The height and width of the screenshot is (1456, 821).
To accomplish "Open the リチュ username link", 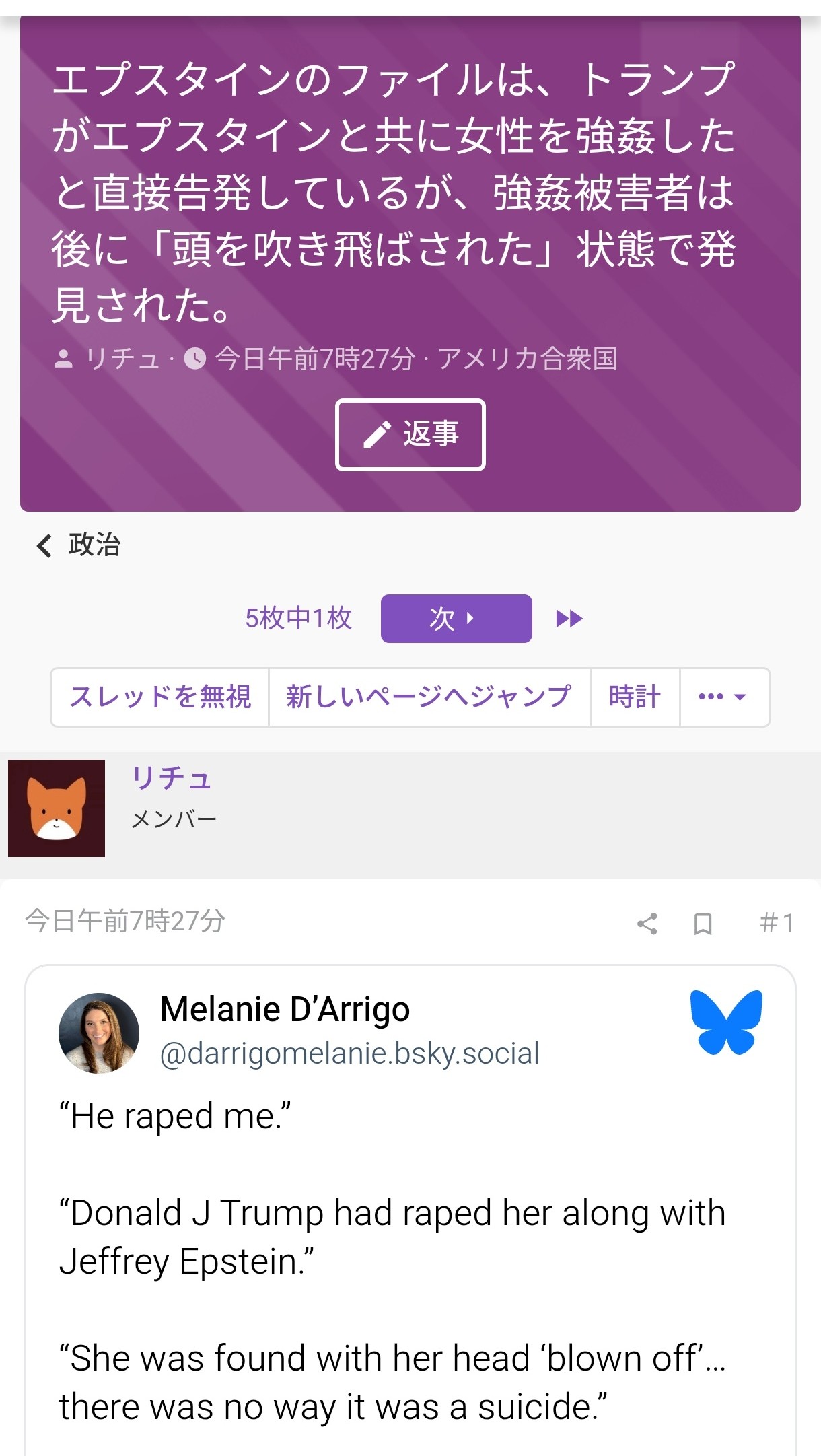I will (x=171, y=778).
